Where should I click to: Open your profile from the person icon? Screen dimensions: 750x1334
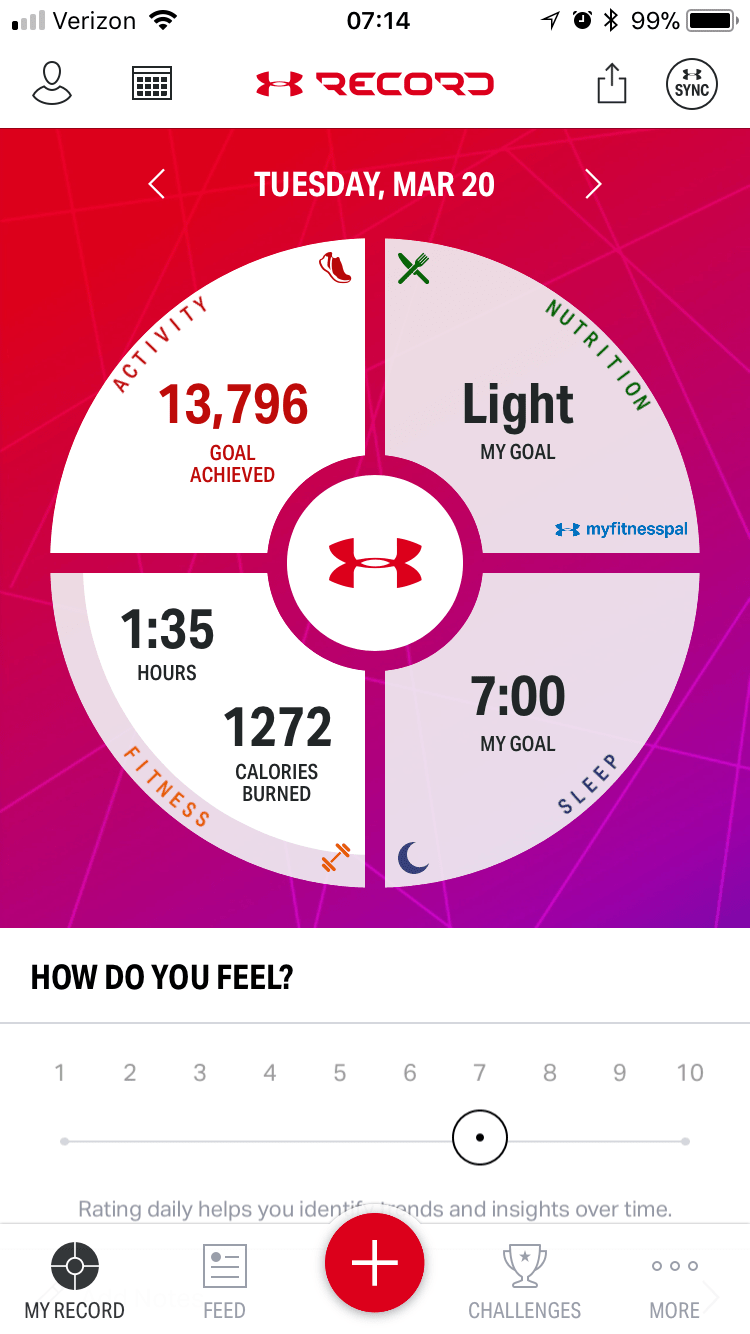52,84
